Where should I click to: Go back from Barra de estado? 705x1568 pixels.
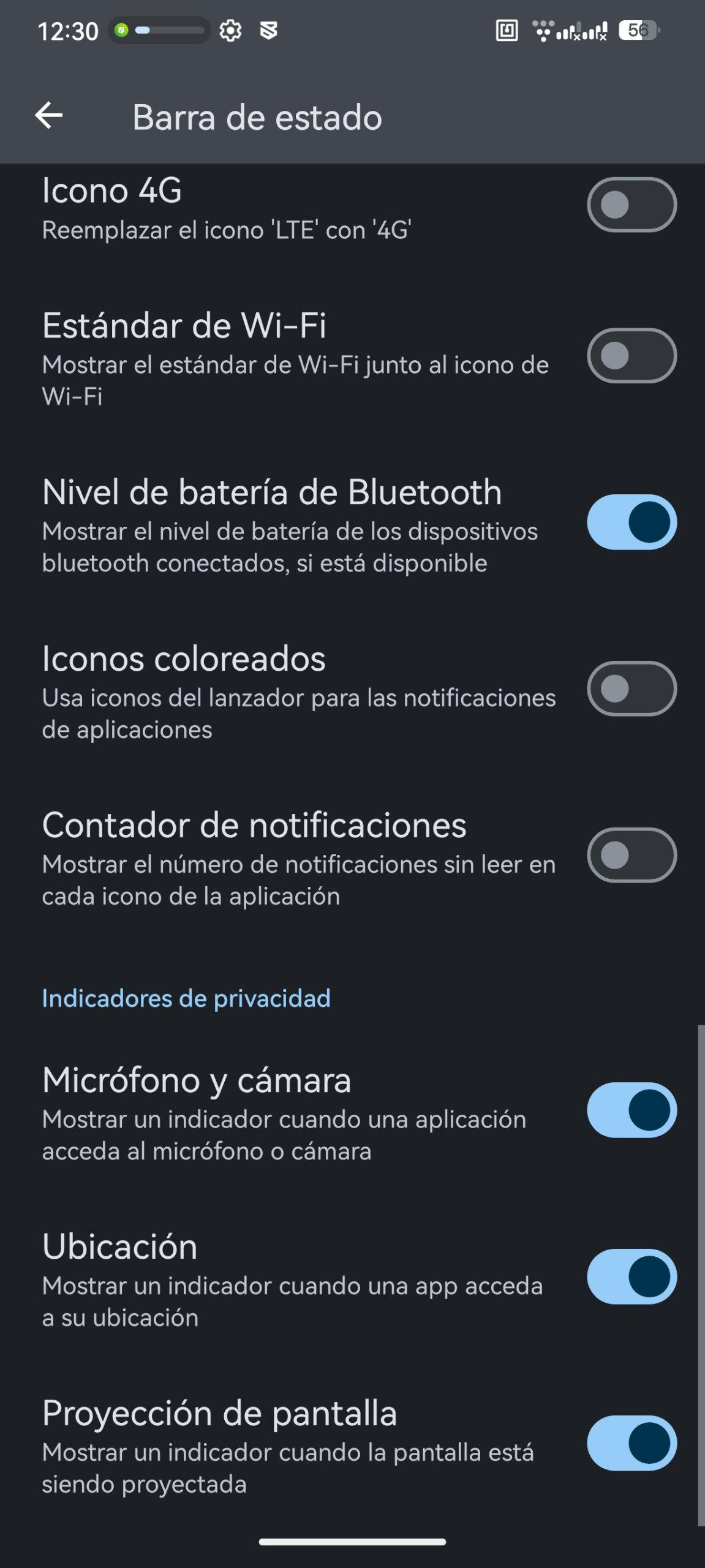49,116
